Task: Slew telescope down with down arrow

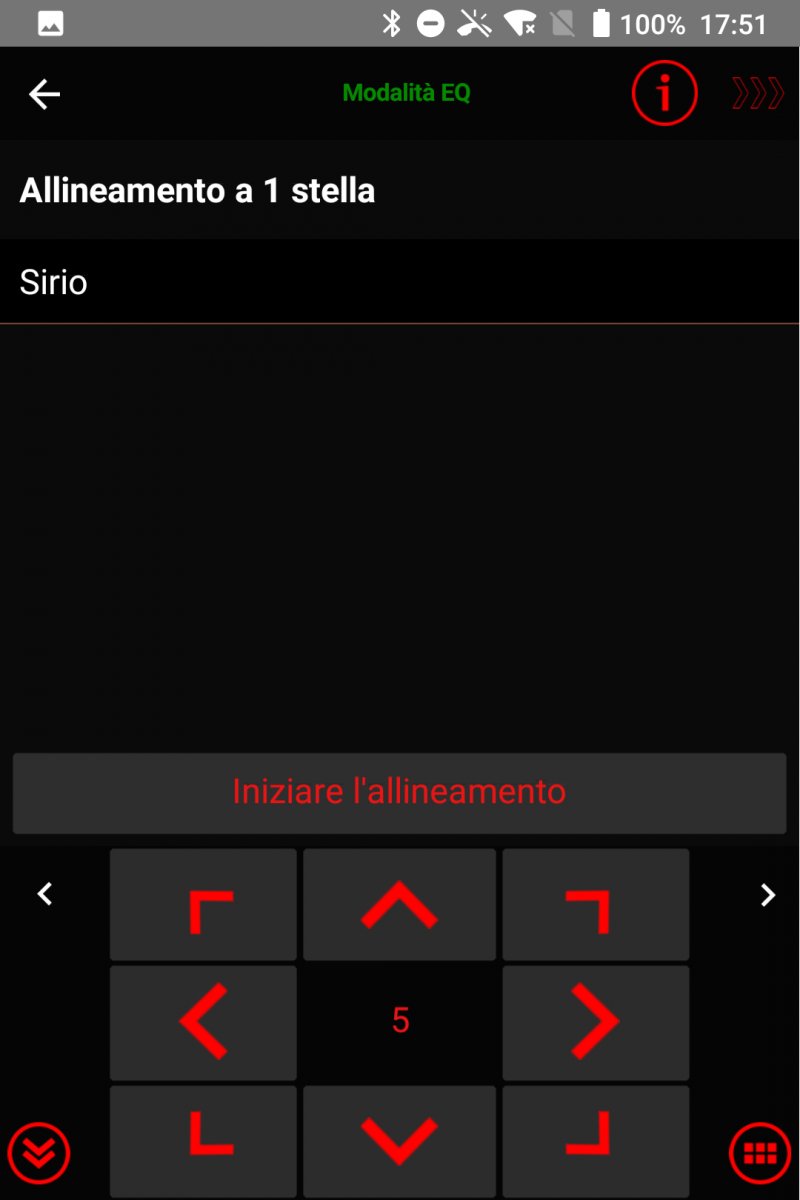Action: 399,1140
